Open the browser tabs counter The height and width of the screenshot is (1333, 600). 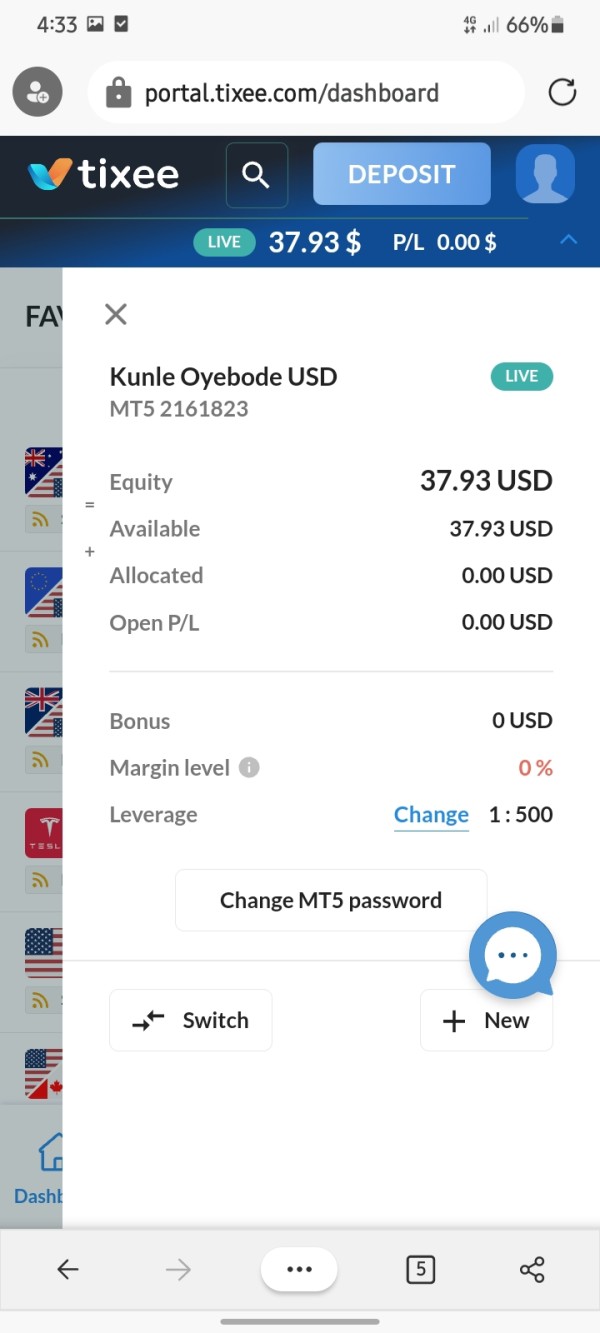click(420, 1270)
